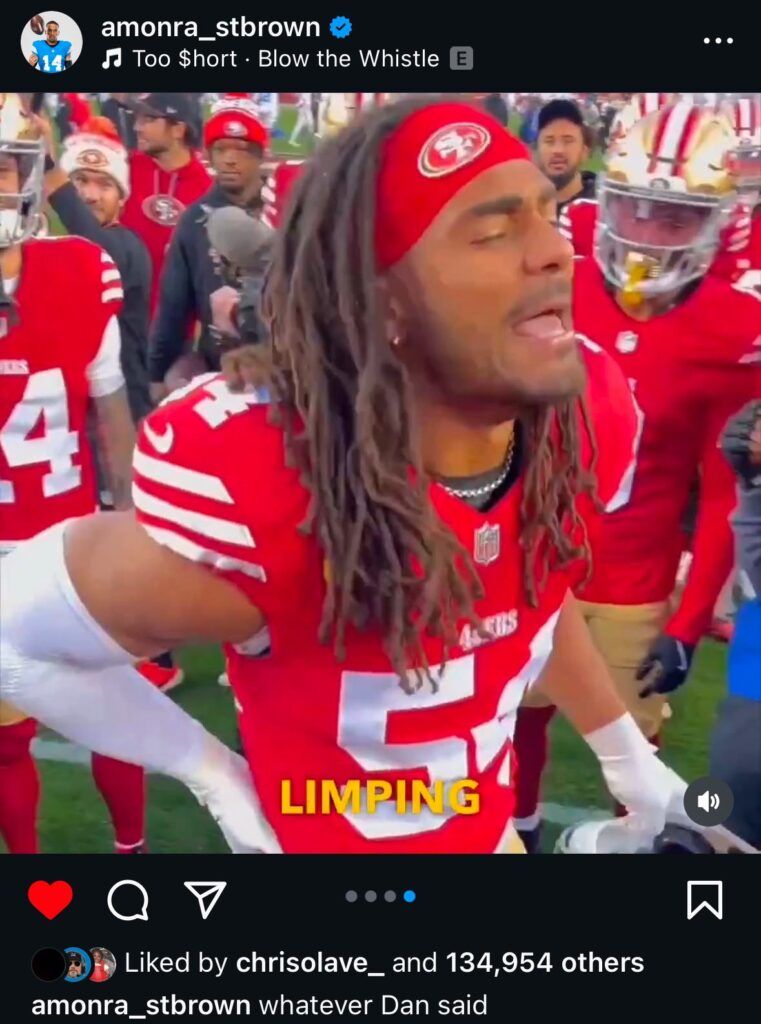
Task: Share the post via the paper plane icon
Action: click(203, 900)
